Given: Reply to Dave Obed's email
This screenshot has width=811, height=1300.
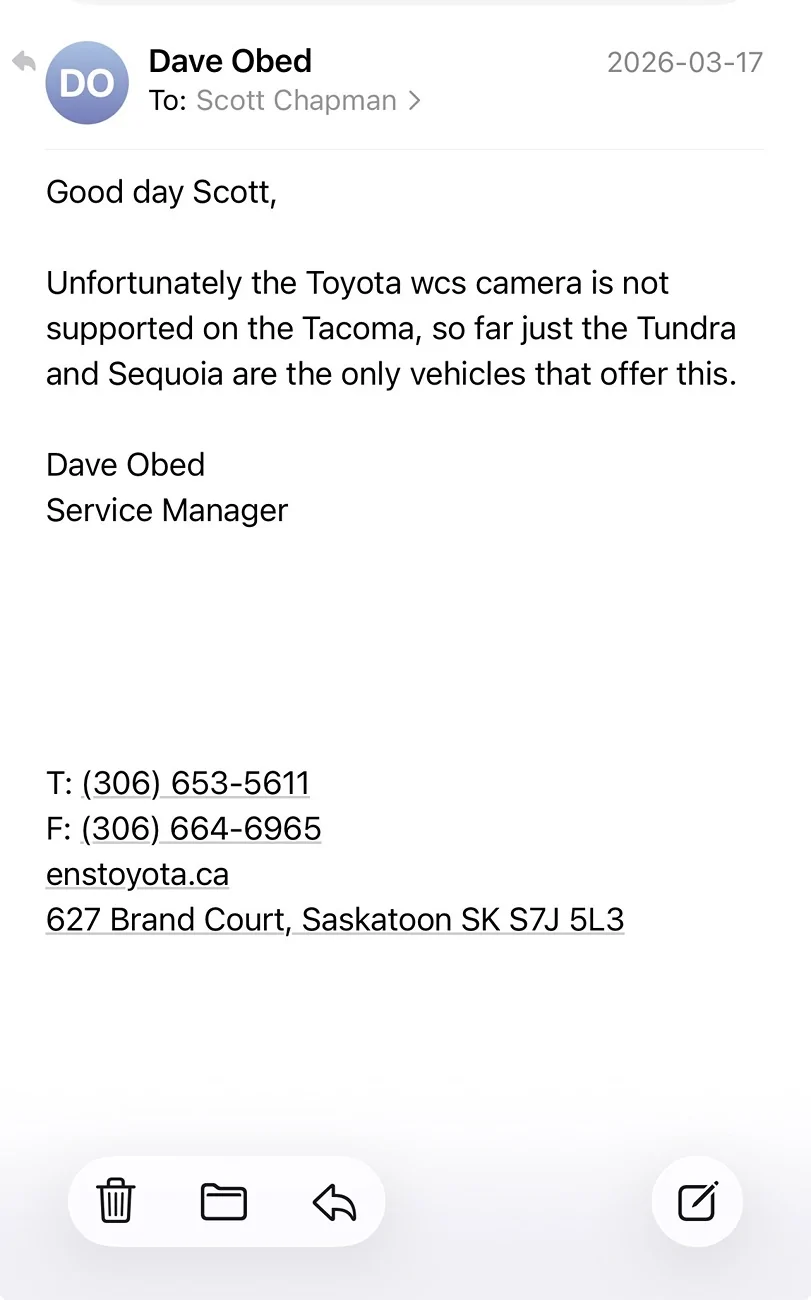Looking at the screenshot, I should coord(334,1202).
